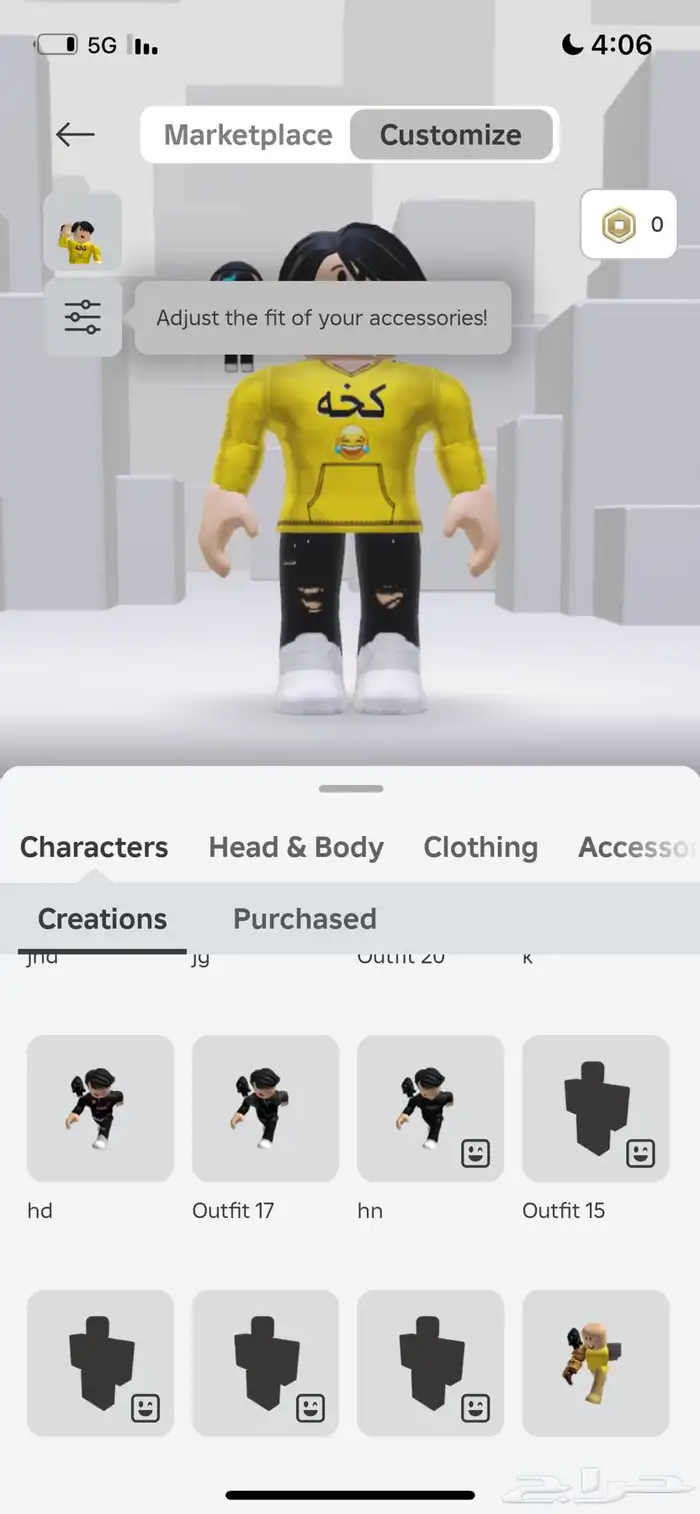Switch to the Marketplace tab
Viewport: 700px width, 1514px height.
pos(248,135)
